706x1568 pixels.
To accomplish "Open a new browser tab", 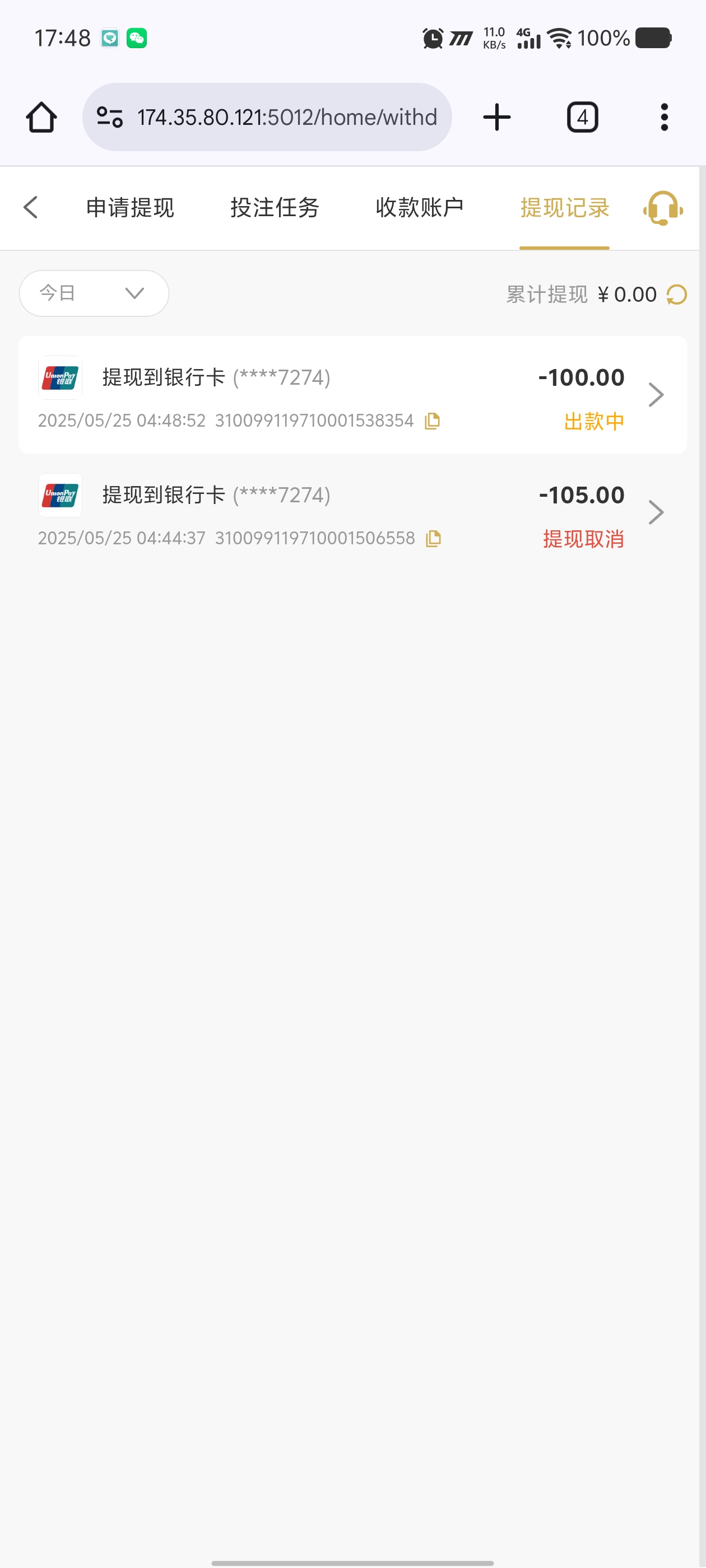I will pyautogui.click(x=497, y=117).
